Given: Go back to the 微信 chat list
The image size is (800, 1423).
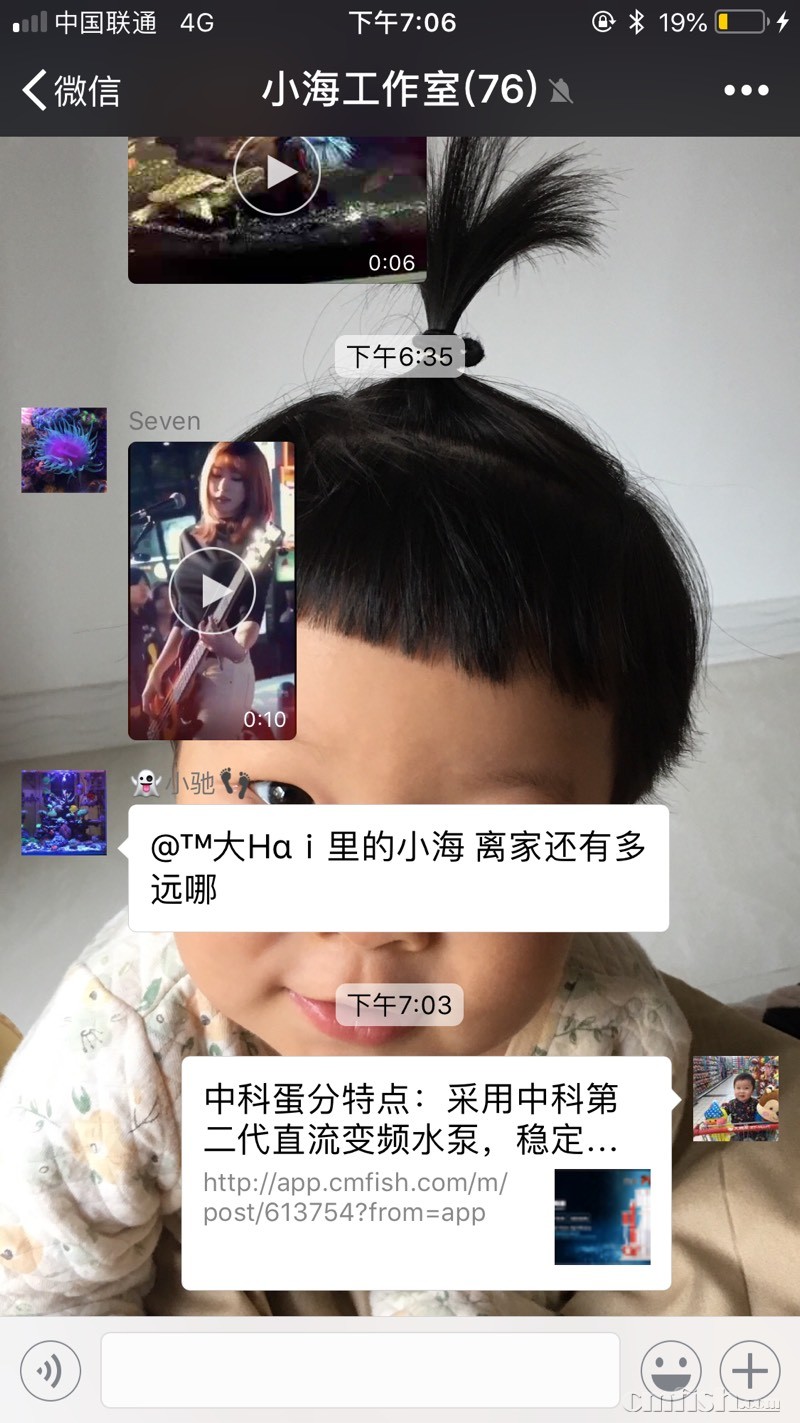Looking at the screenshot, I should [70, 91].
